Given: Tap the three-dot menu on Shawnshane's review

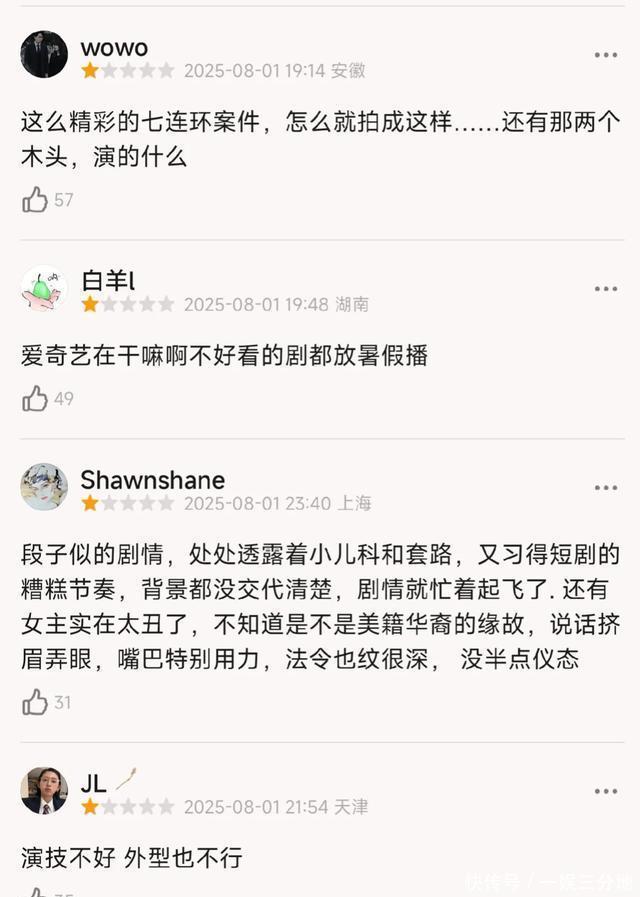Looking at the screenshot, I should point(606,488).
